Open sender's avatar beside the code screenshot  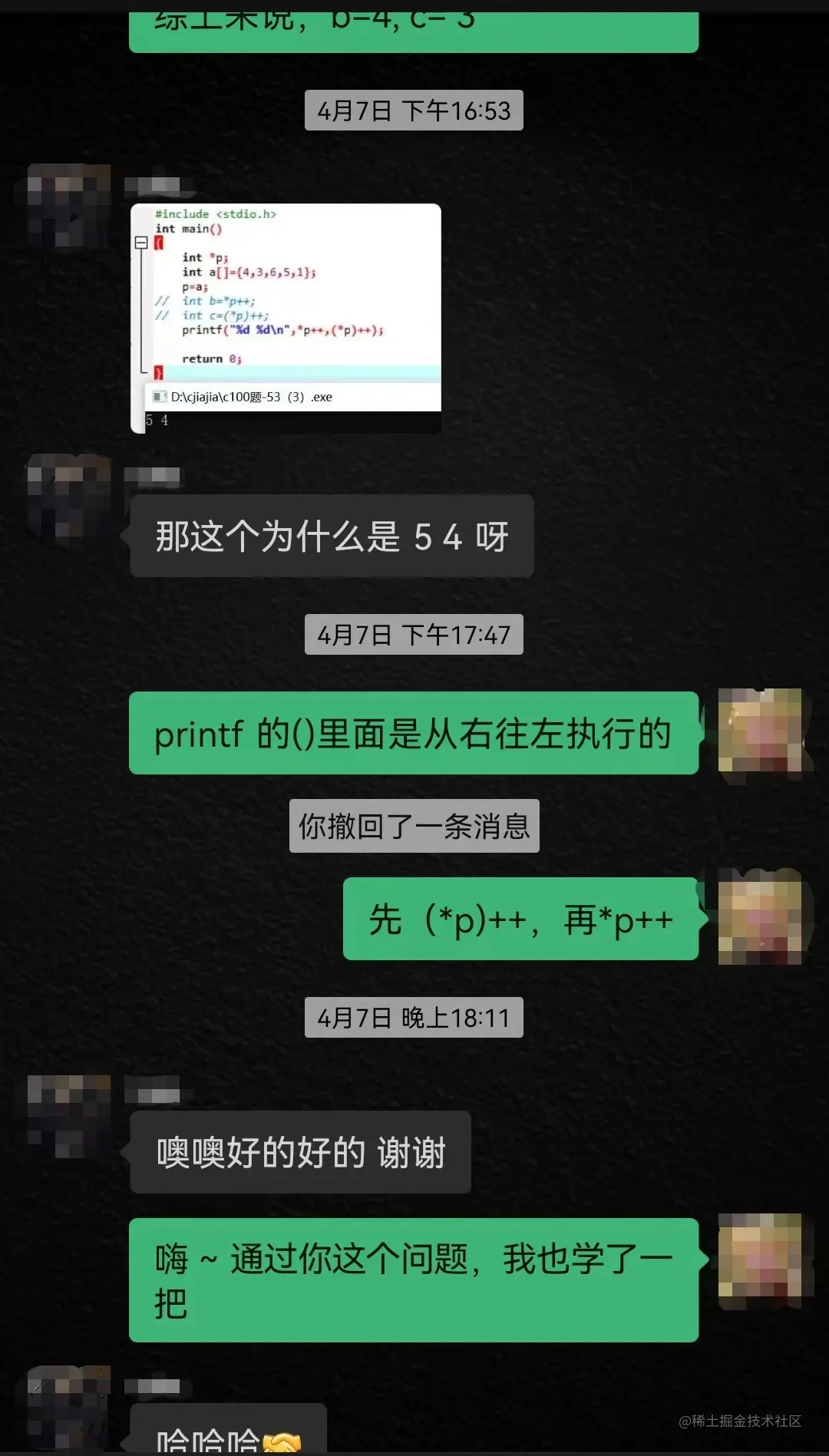[68, 205]
